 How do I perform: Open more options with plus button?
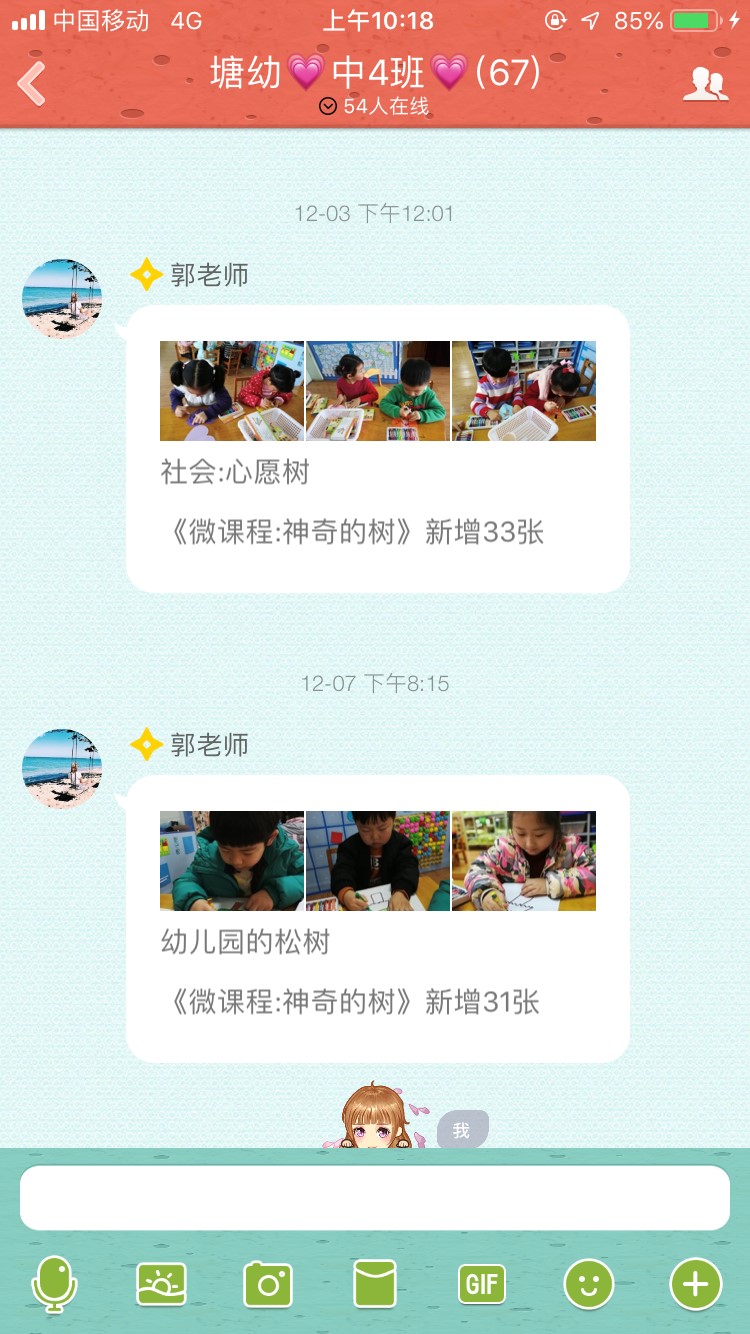[695, 1283]
